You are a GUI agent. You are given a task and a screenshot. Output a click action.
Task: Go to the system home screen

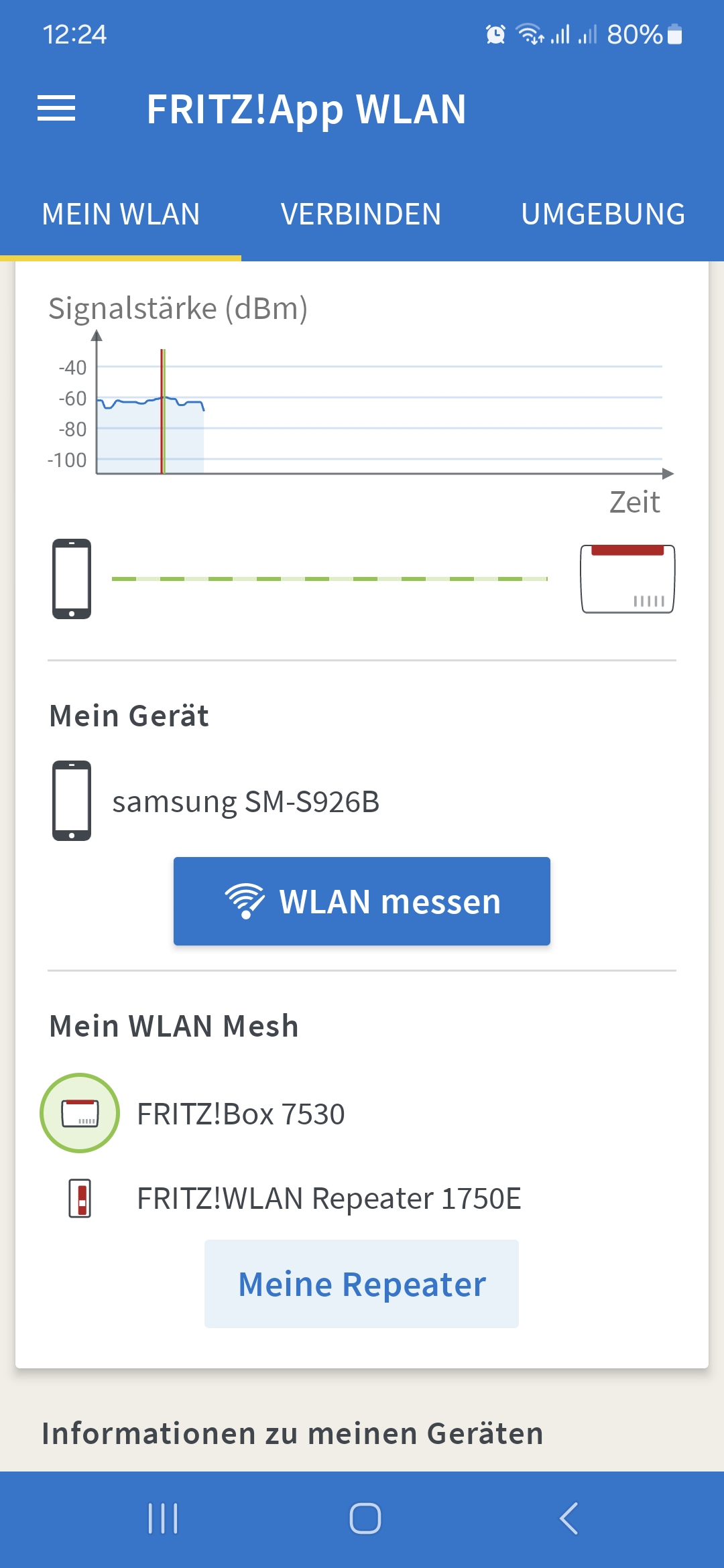365,1518
